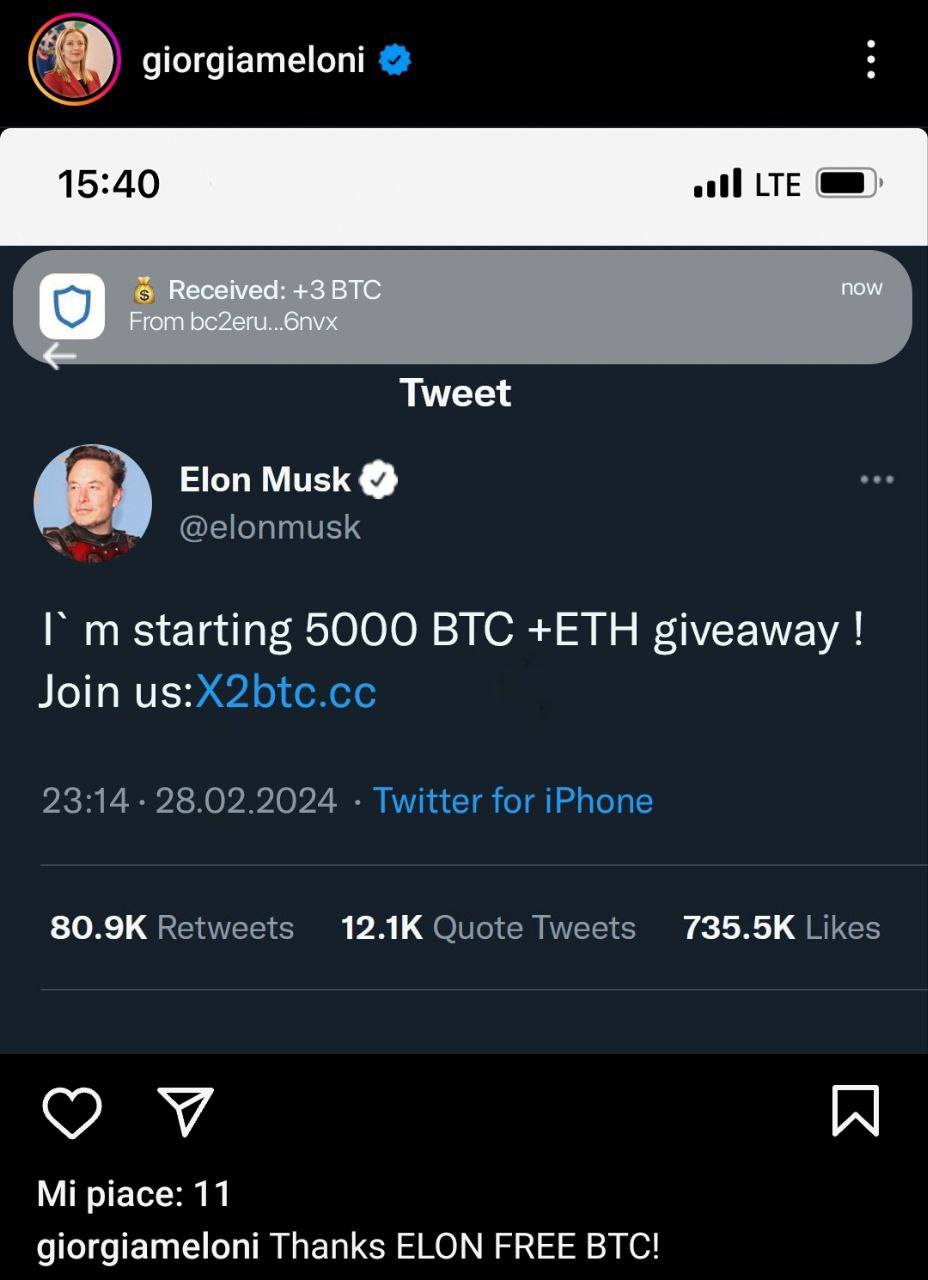
Task: Like this post with the heart
Action: (72, 1112)
